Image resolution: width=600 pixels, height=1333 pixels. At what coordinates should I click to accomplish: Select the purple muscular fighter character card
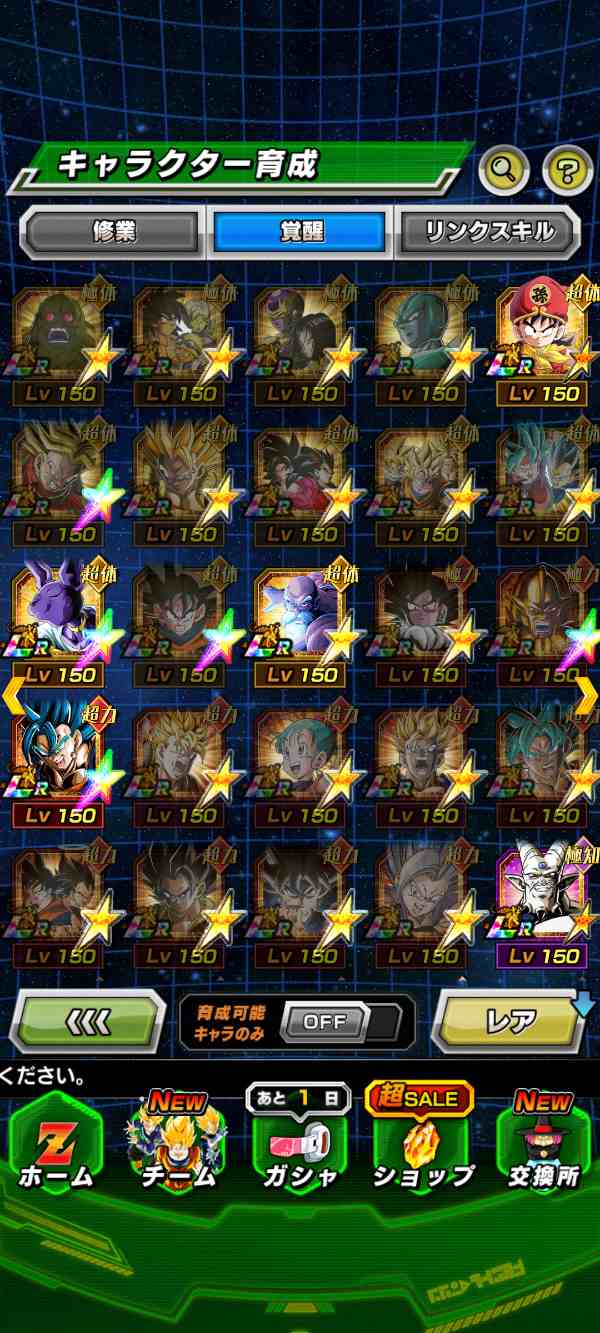click(x=299, y=616)
